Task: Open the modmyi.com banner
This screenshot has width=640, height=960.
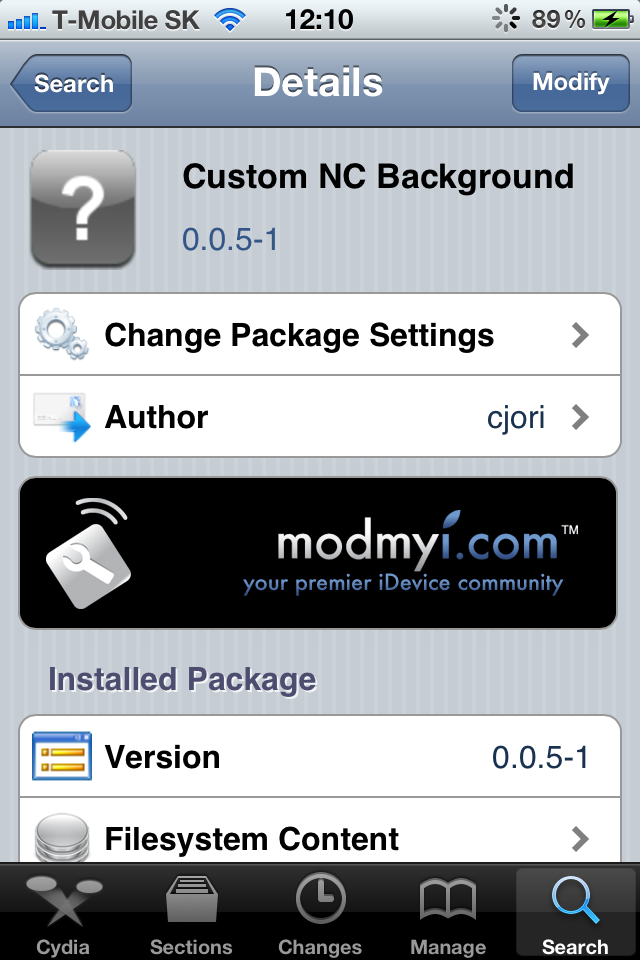Action: [320, 553]
